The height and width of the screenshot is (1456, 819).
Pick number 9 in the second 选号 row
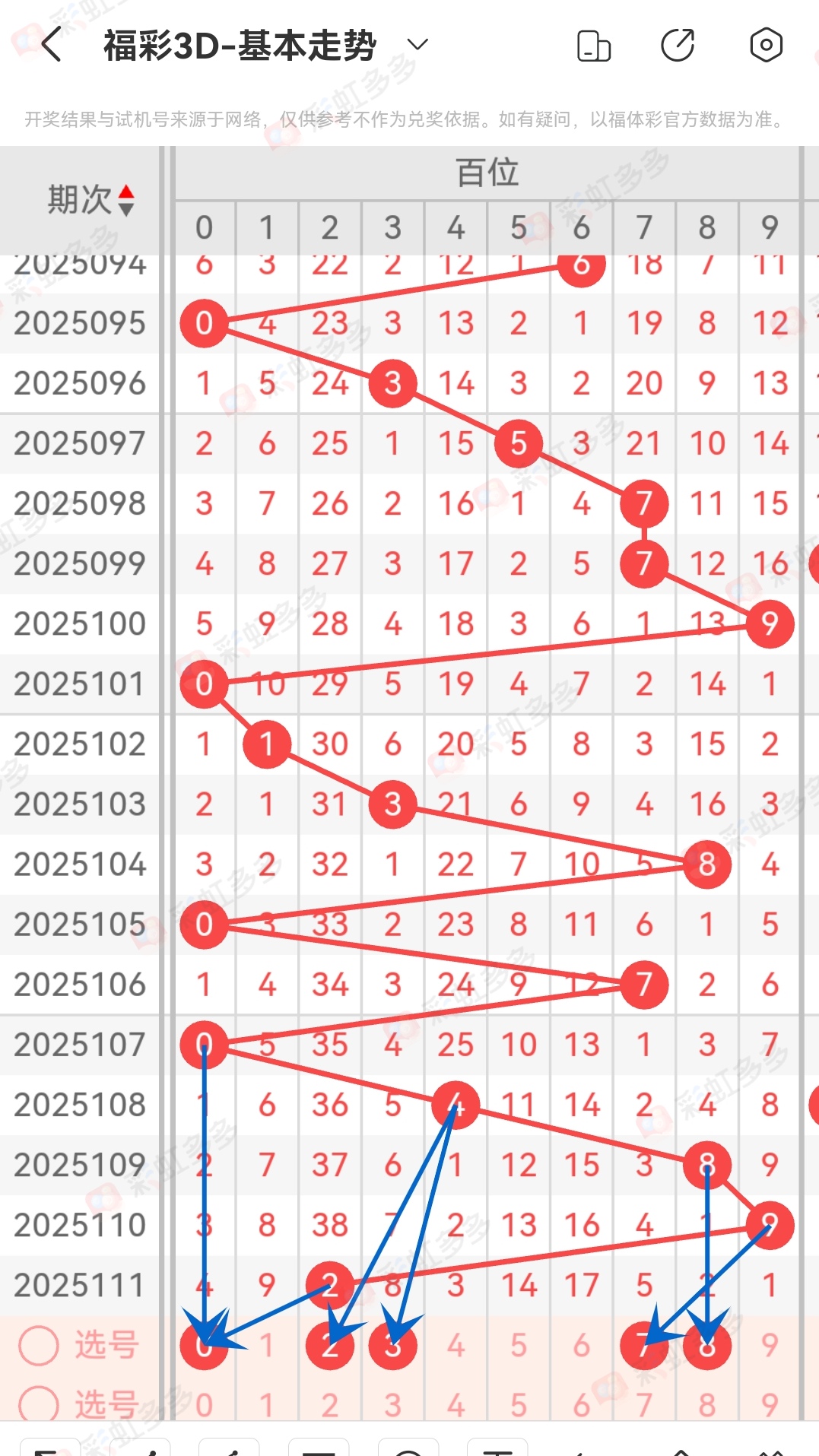(x=770, y=1406)
